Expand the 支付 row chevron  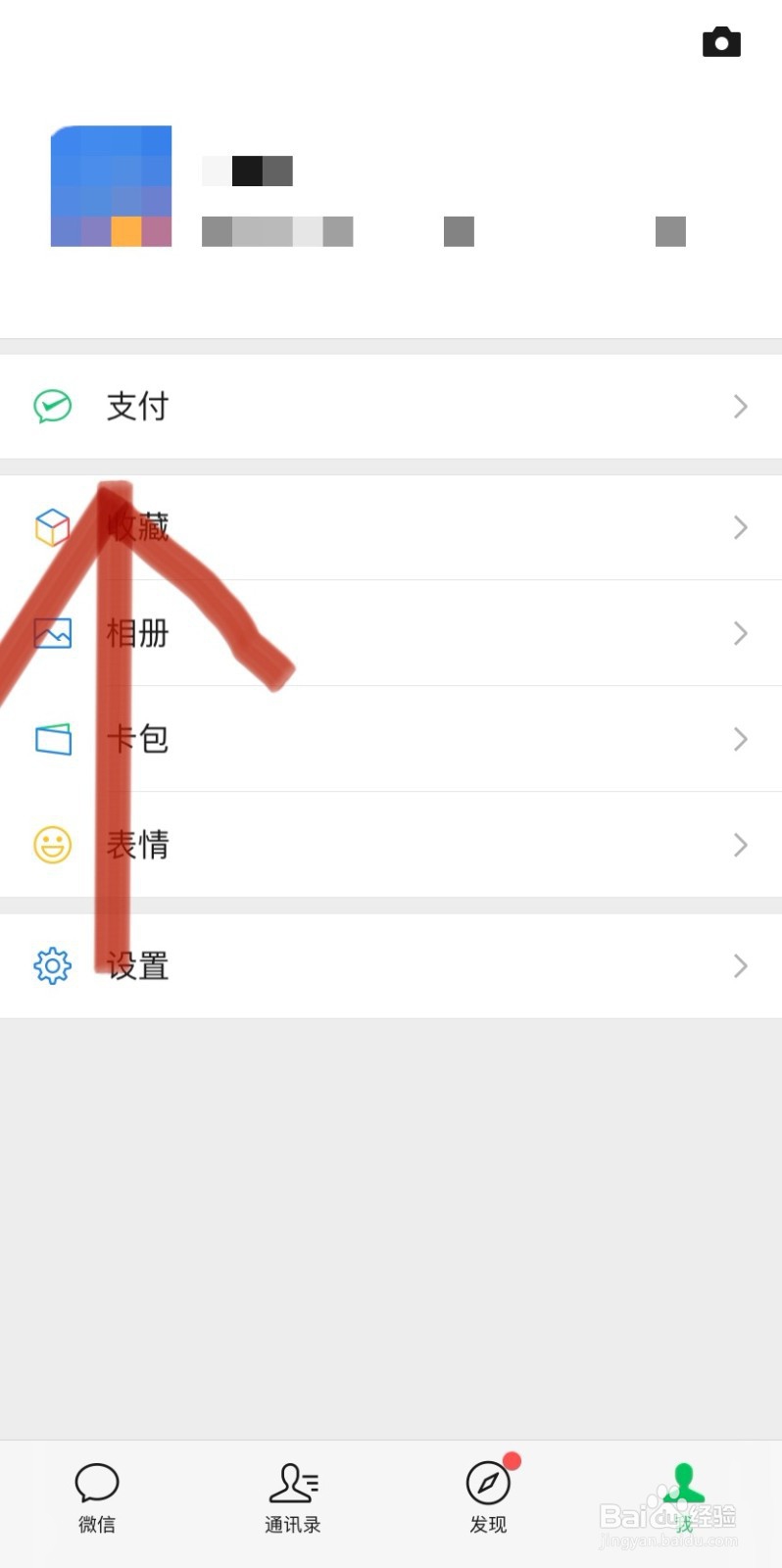[x=741, y=406]
